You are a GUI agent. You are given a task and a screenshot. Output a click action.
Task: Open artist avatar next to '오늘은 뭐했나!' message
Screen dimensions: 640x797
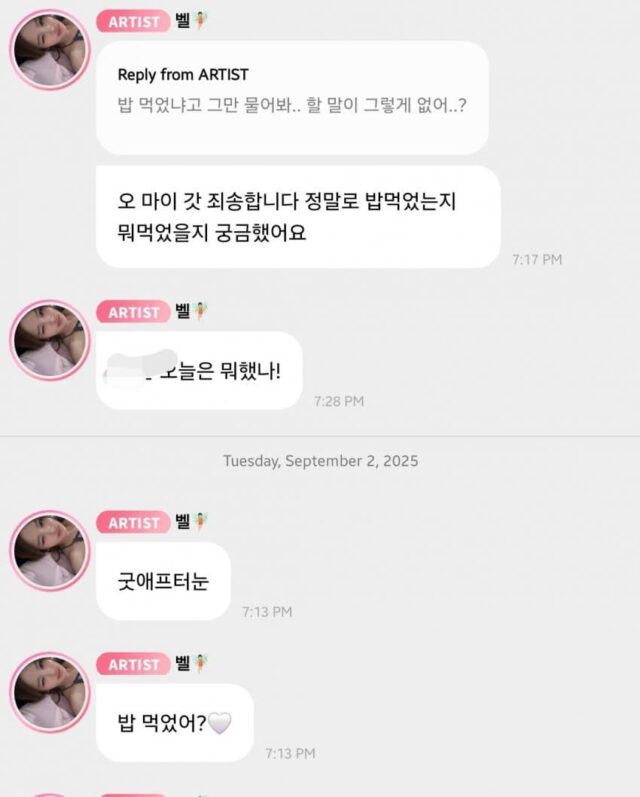(x=50, y=340)
